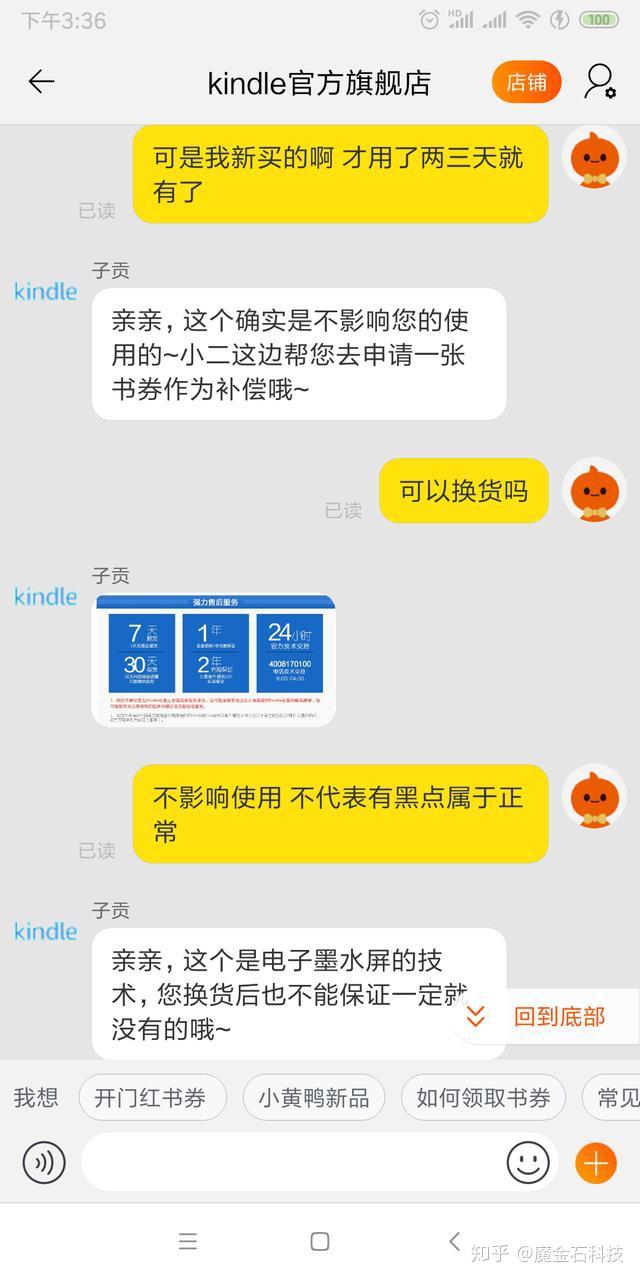Select the 开门红书券 quick reply chip
640x1280 pixels.
click(x=150, y=1098)
